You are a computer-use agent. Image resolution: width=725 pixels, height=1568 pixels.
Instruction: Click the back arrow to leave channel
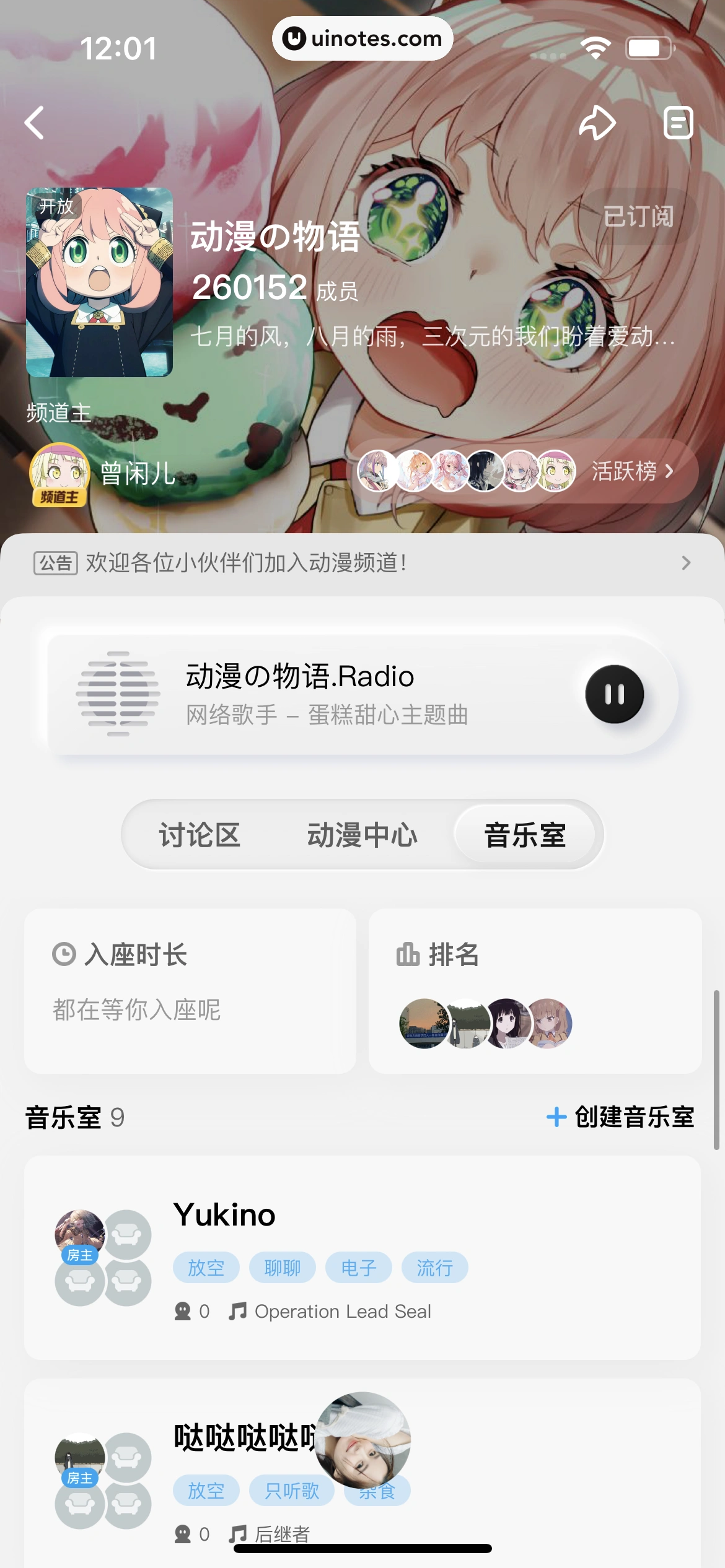pyautogui.click(x=35, y=123)
